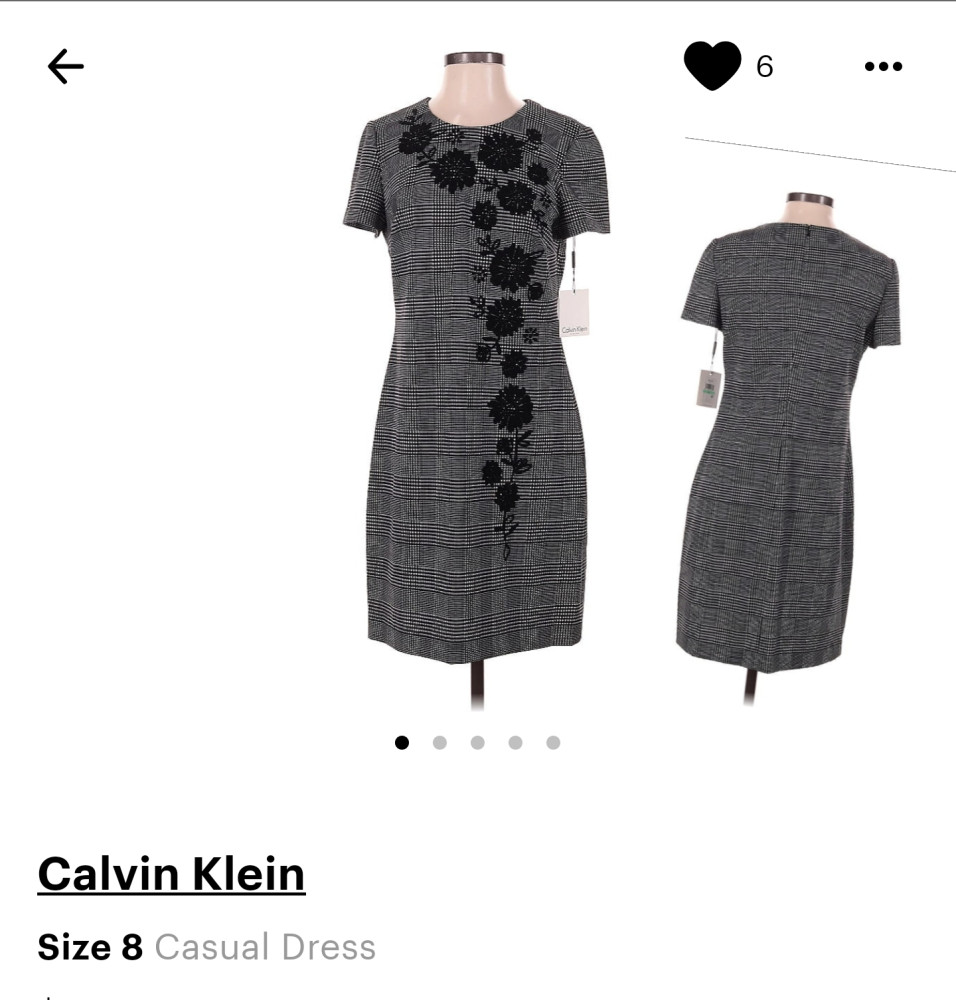
Task: Open the front view dress photo
Action: [476, 380]
